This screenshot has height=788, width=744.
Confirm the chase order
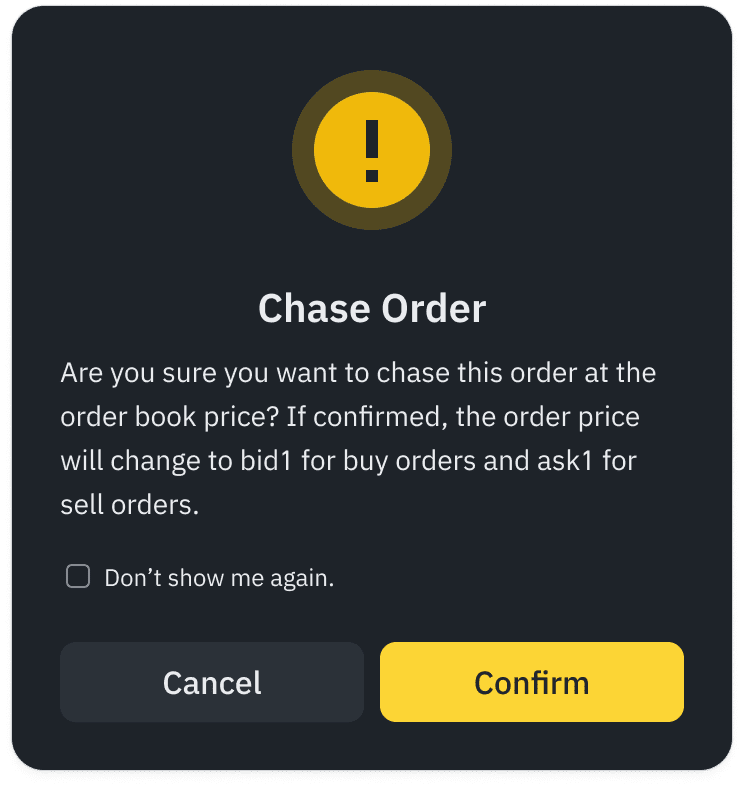pos(531,682)
